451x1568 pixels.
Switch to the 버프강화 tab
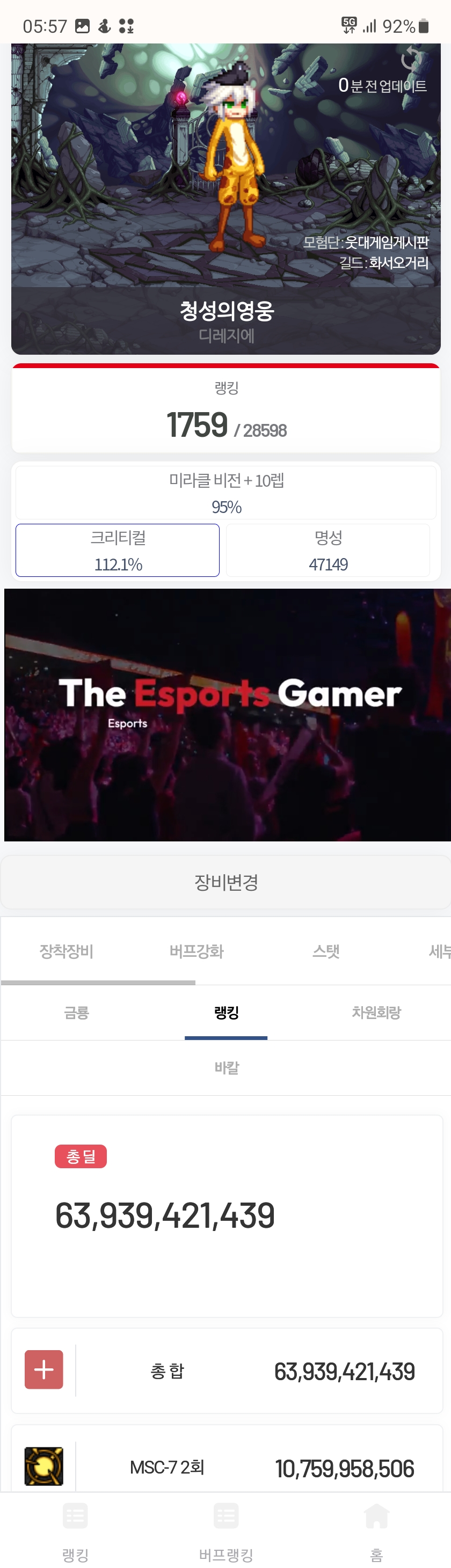point(196,951)
